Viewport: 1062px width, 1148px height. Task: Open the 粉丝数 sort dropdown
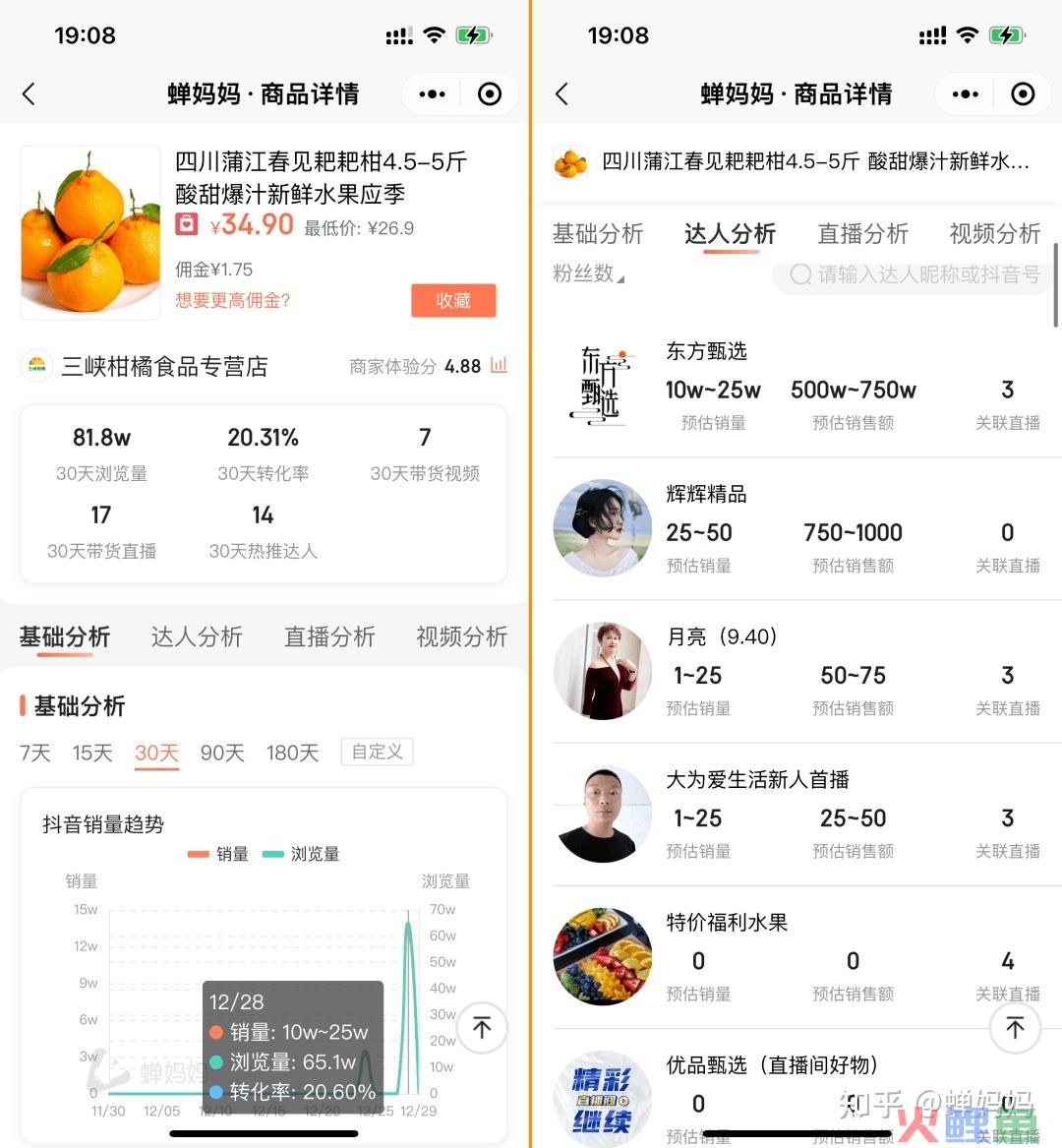pyautogui.click(x=588, y=273)
